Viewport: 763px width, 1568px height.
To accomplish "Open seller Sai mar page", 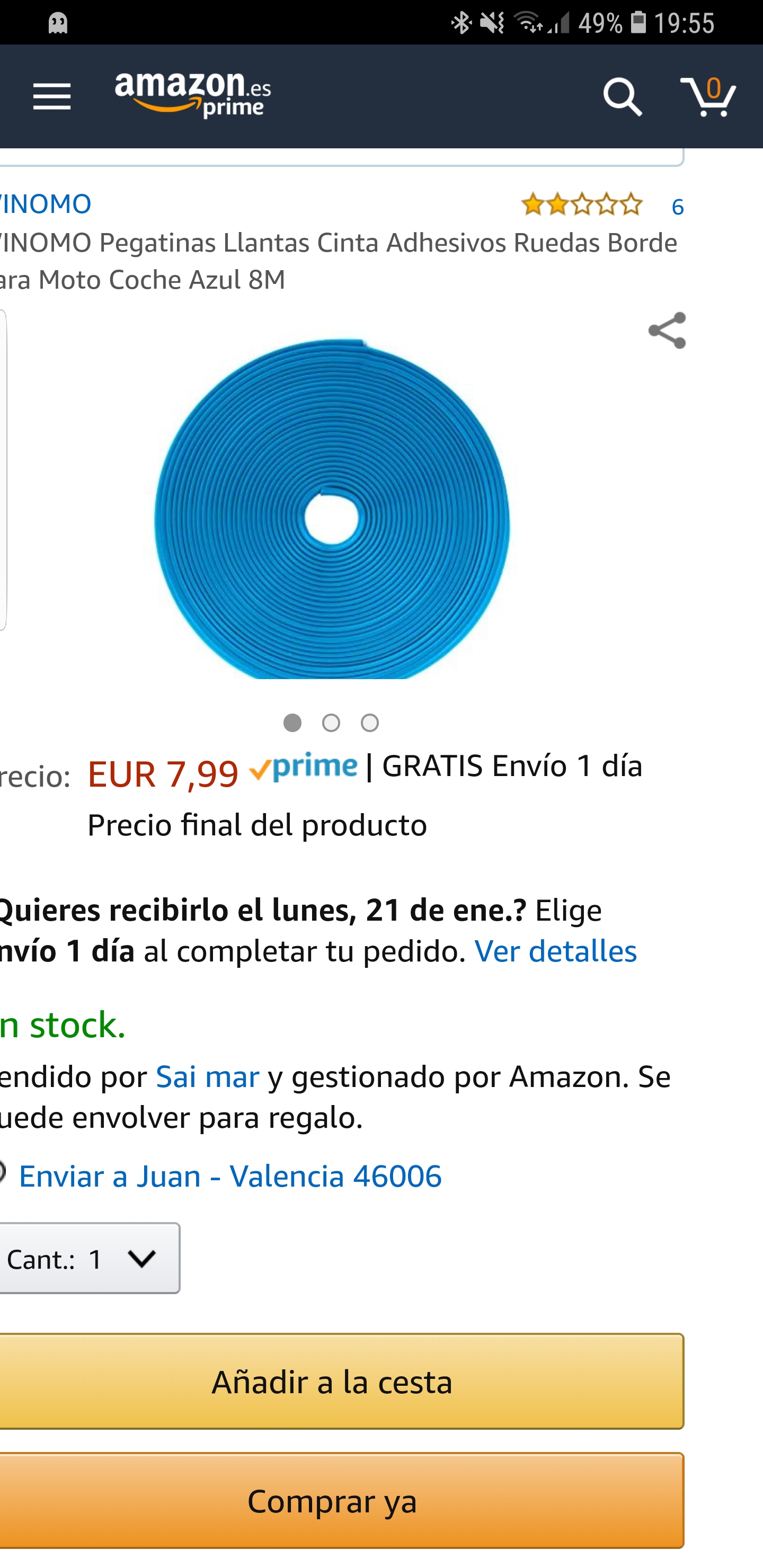I will click(x=208, y=1076).
